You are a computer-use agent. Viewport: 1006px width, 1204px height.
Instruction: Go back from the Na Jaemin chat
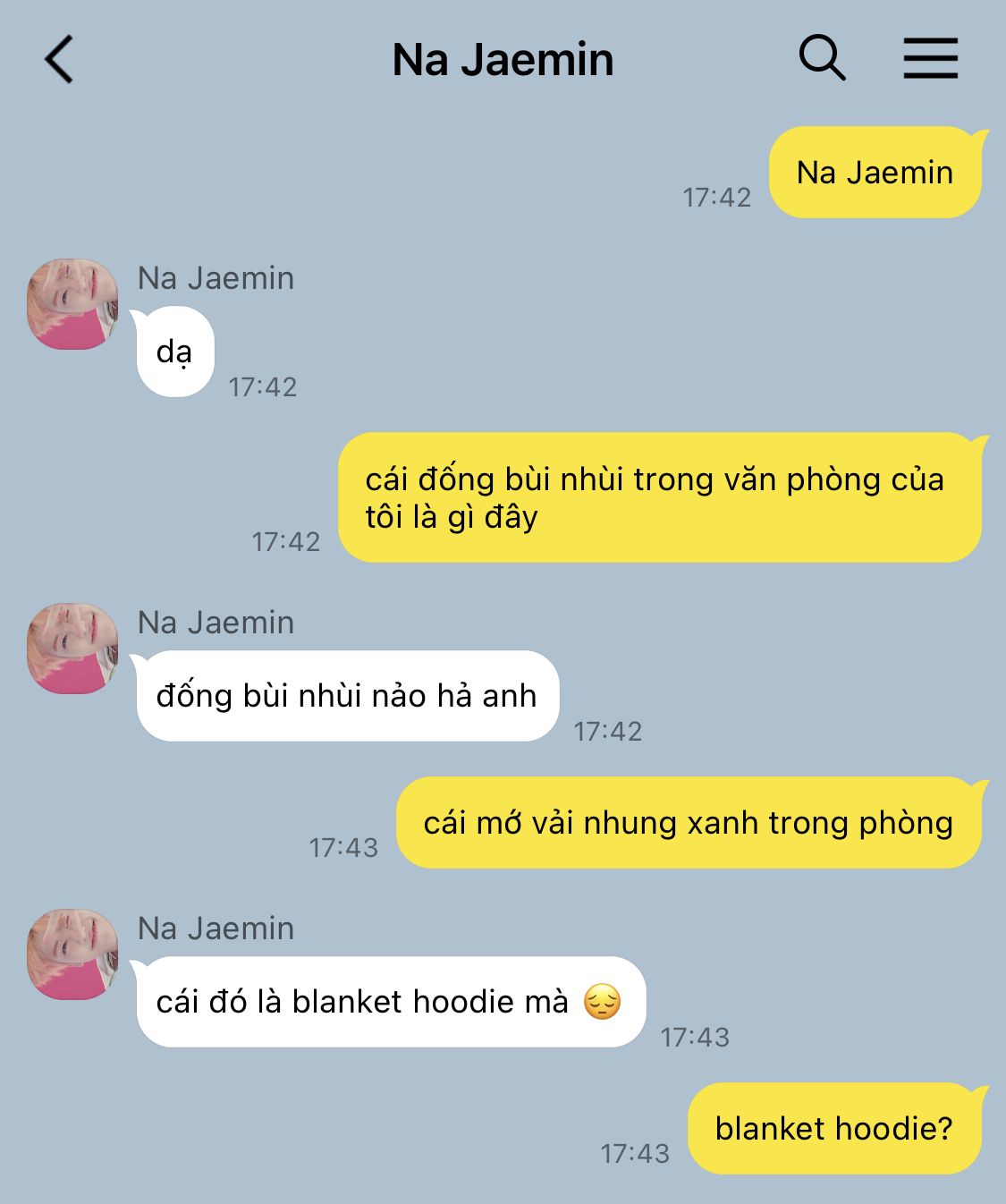59,60
